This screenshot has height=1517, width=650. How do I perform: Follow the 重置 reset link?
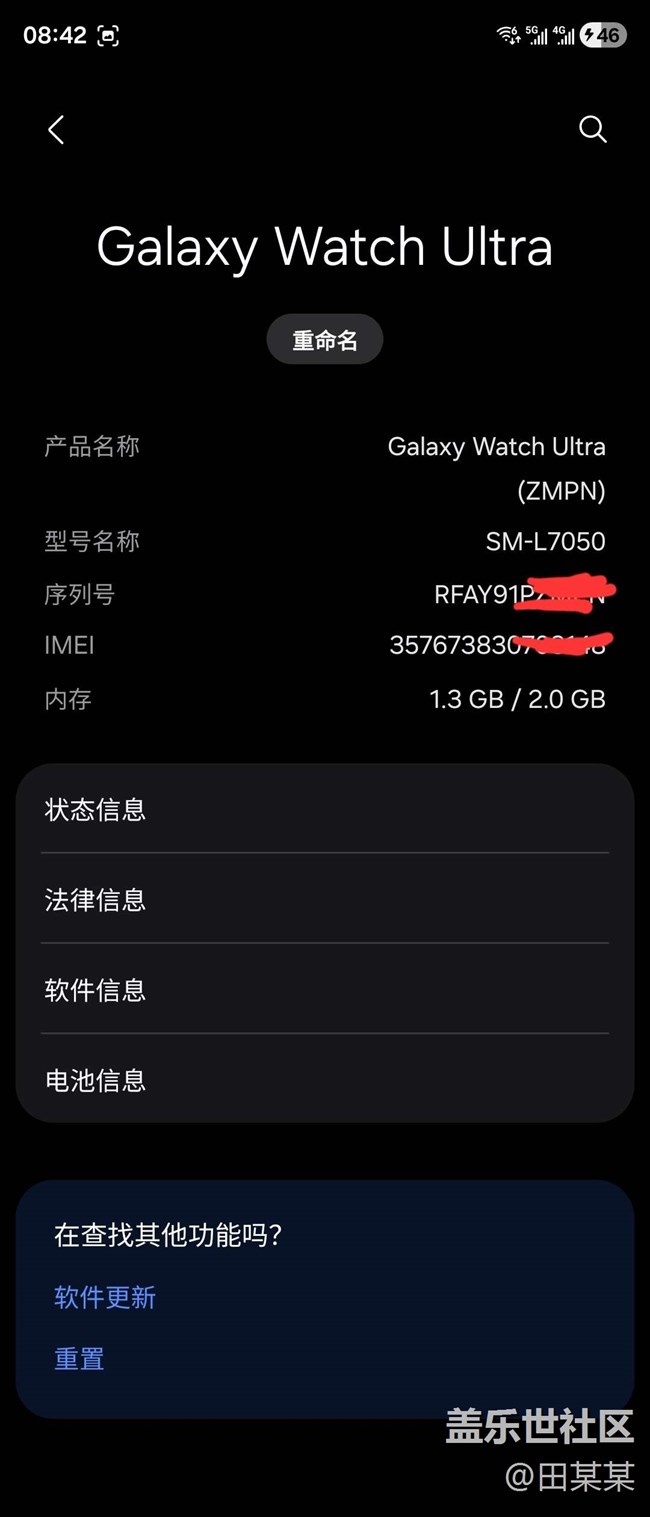coord(79,1359)
